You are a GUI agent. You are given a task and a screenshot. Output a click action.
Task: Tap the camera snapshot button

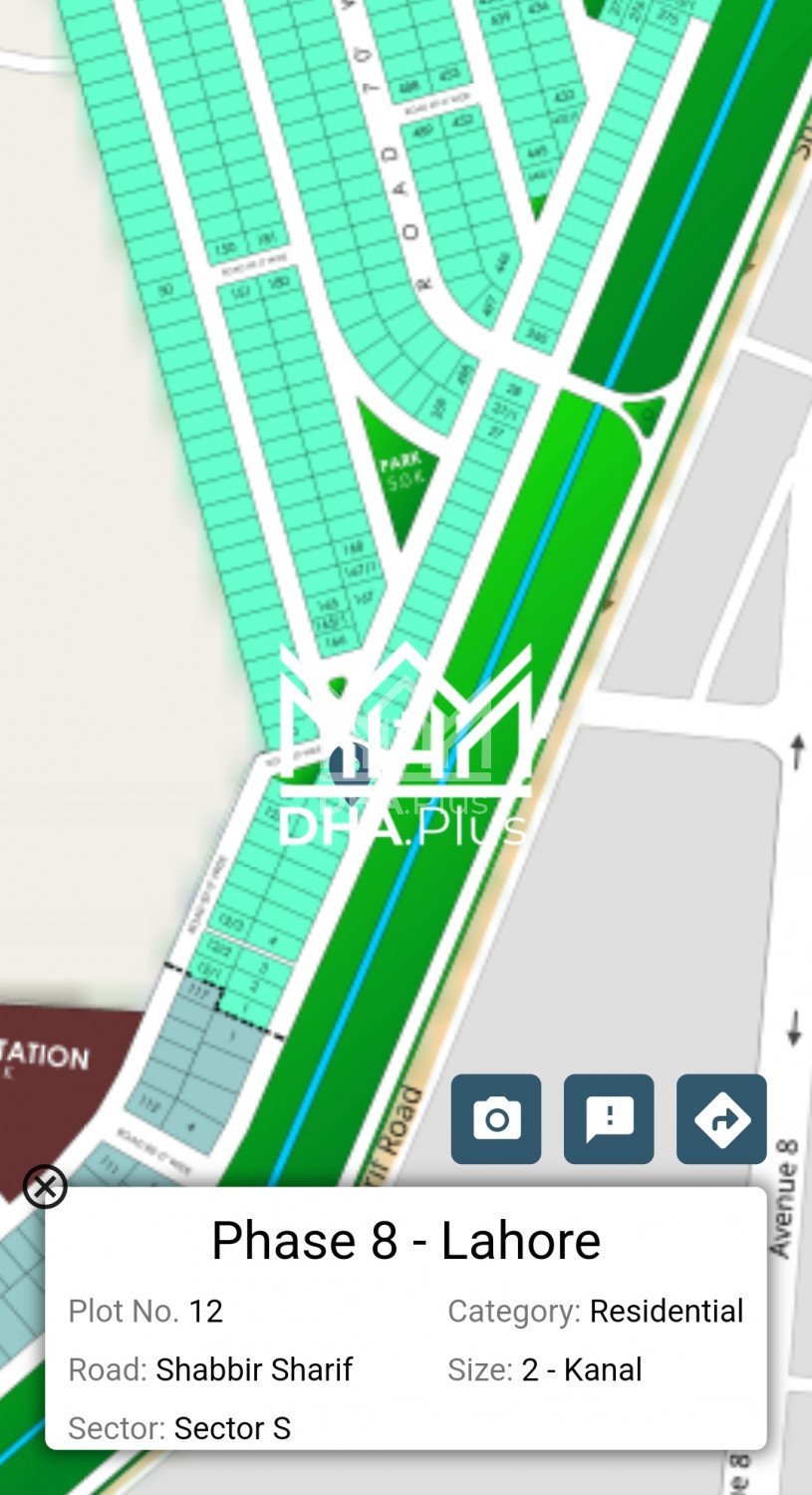495,1118
